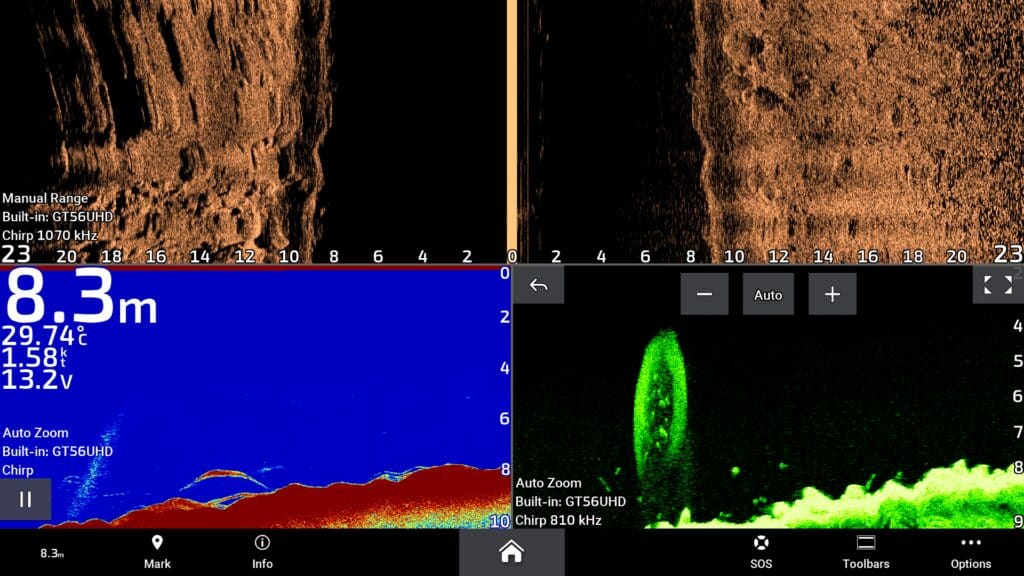The width and height of the screenshot is (1024, 576).
Task: Mark a waypoint
Action: [157, 551]
